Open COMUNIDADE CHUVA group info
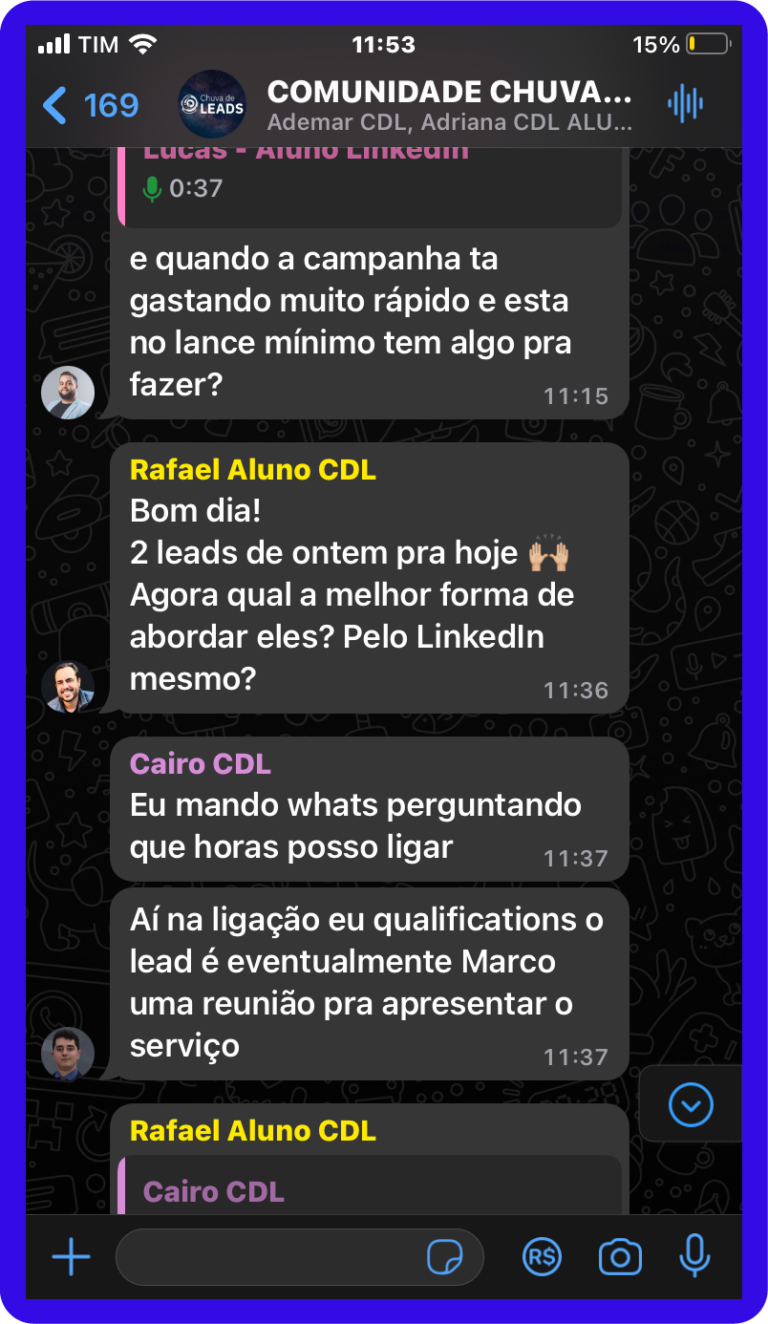 coord(448,104)
